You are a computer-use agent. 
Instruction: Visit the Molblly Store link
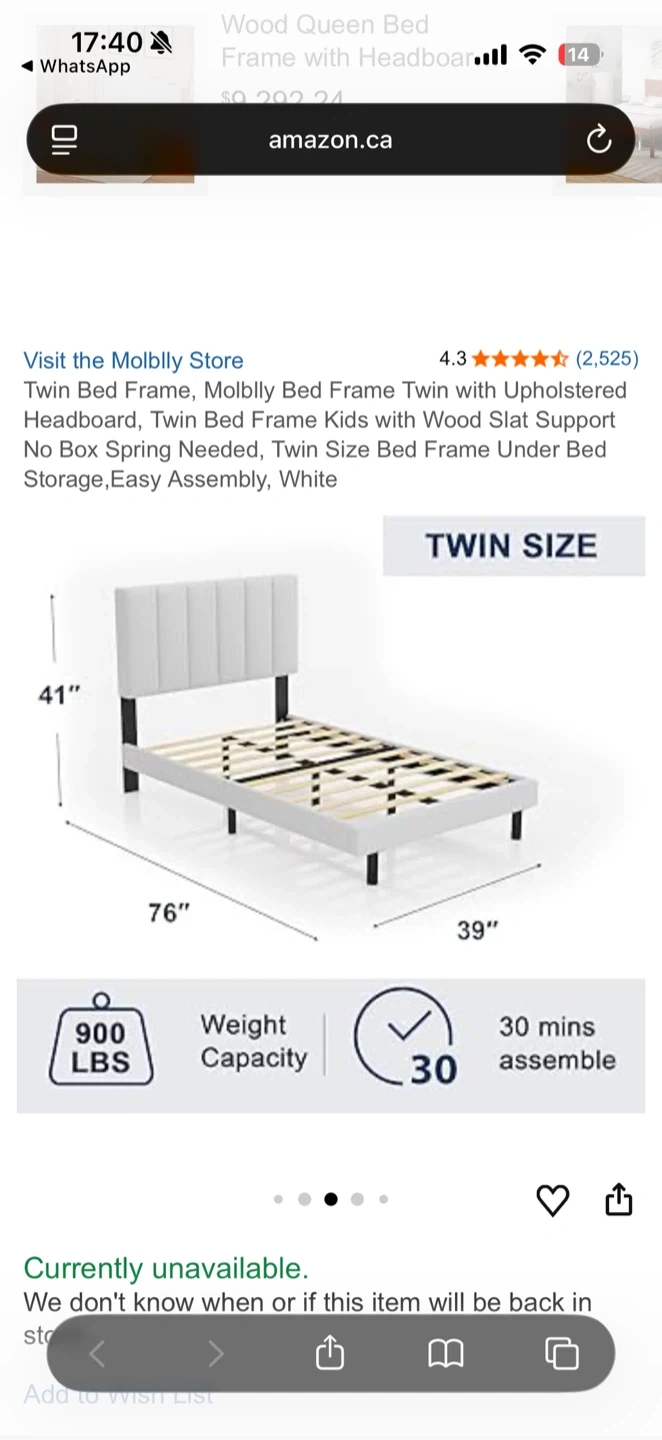133,361
